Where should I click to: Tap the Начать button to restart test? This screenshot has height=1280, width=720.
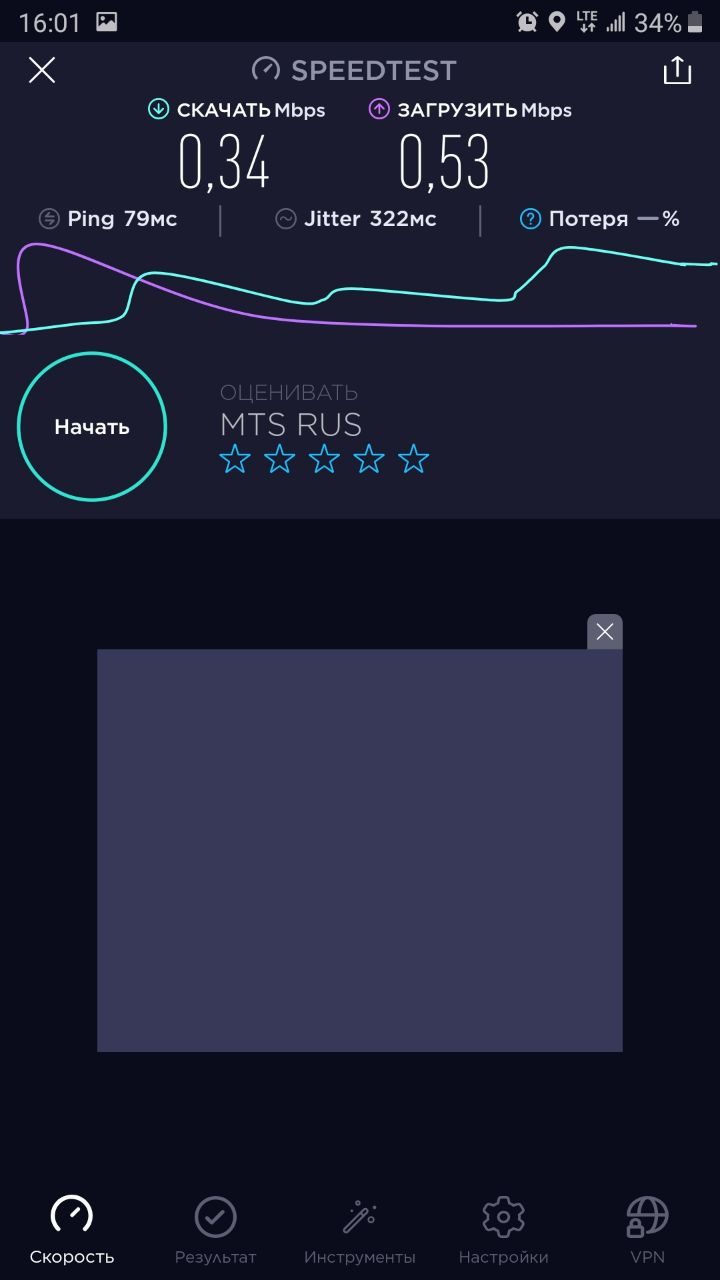click(x=92, y=426)
